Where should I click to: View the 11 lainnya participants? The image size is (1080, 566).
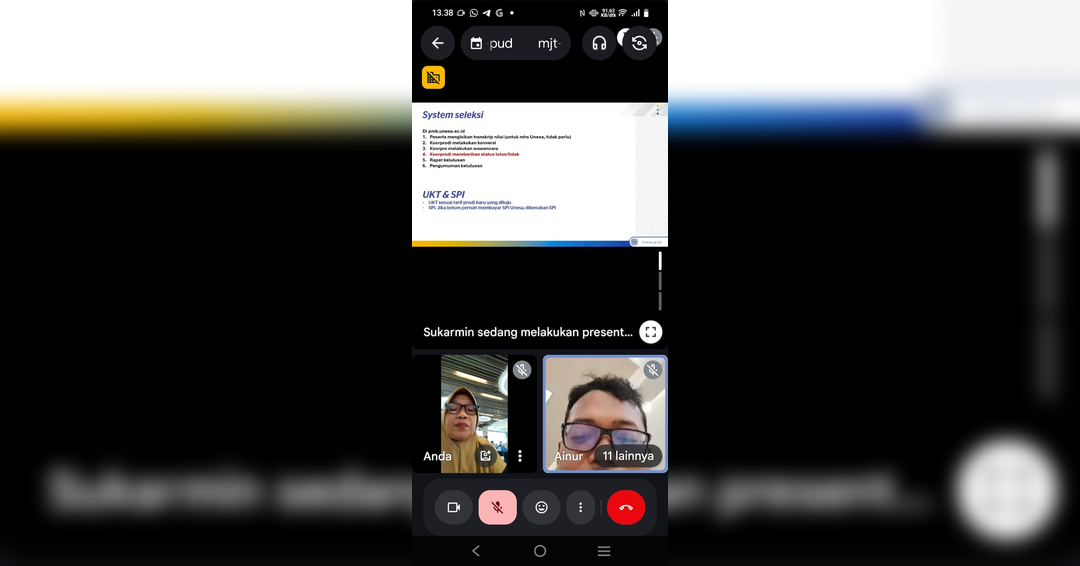pyautogui.click(x=628, y=456)
